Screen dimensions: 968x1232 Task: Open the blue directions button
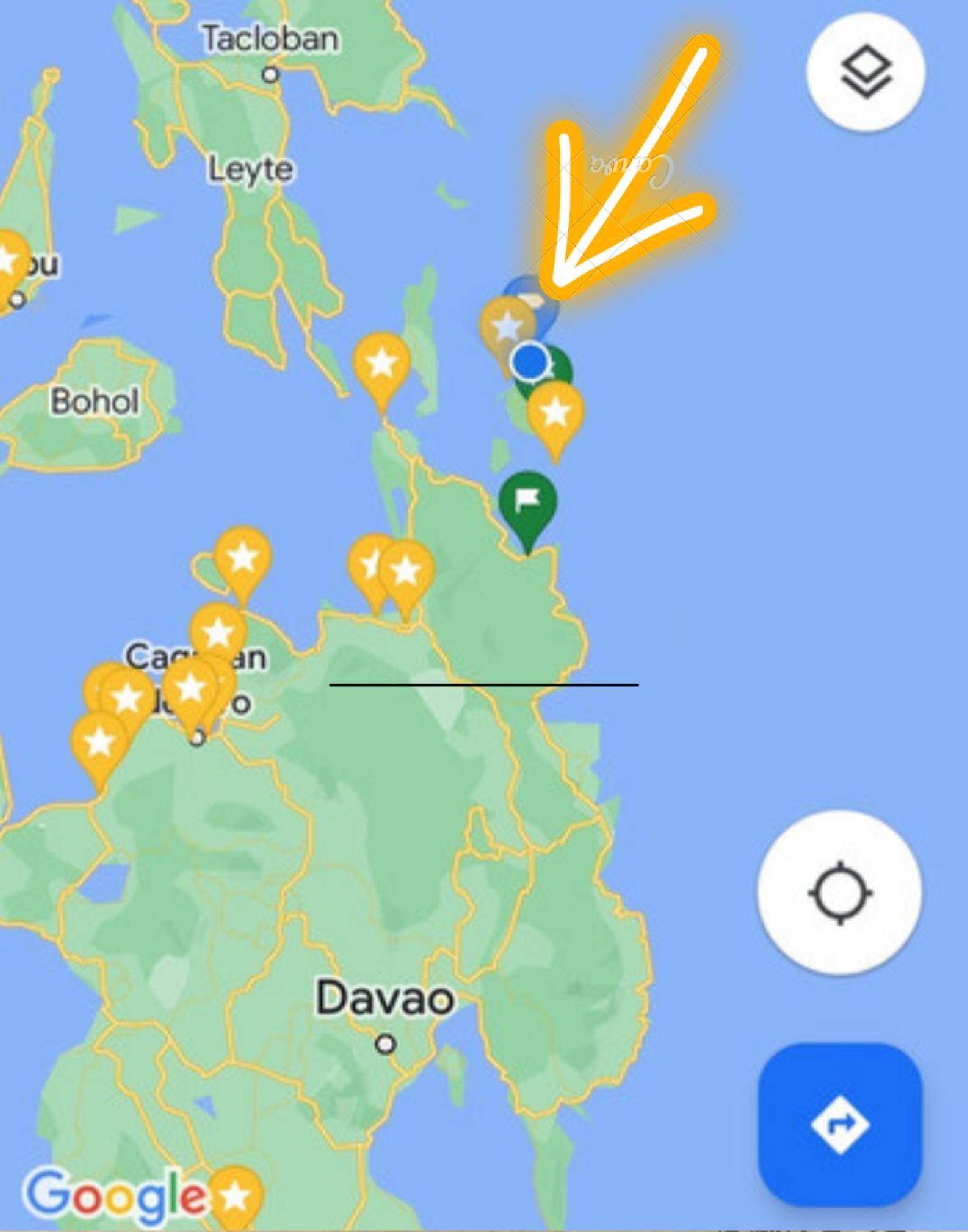point(840,1124)
